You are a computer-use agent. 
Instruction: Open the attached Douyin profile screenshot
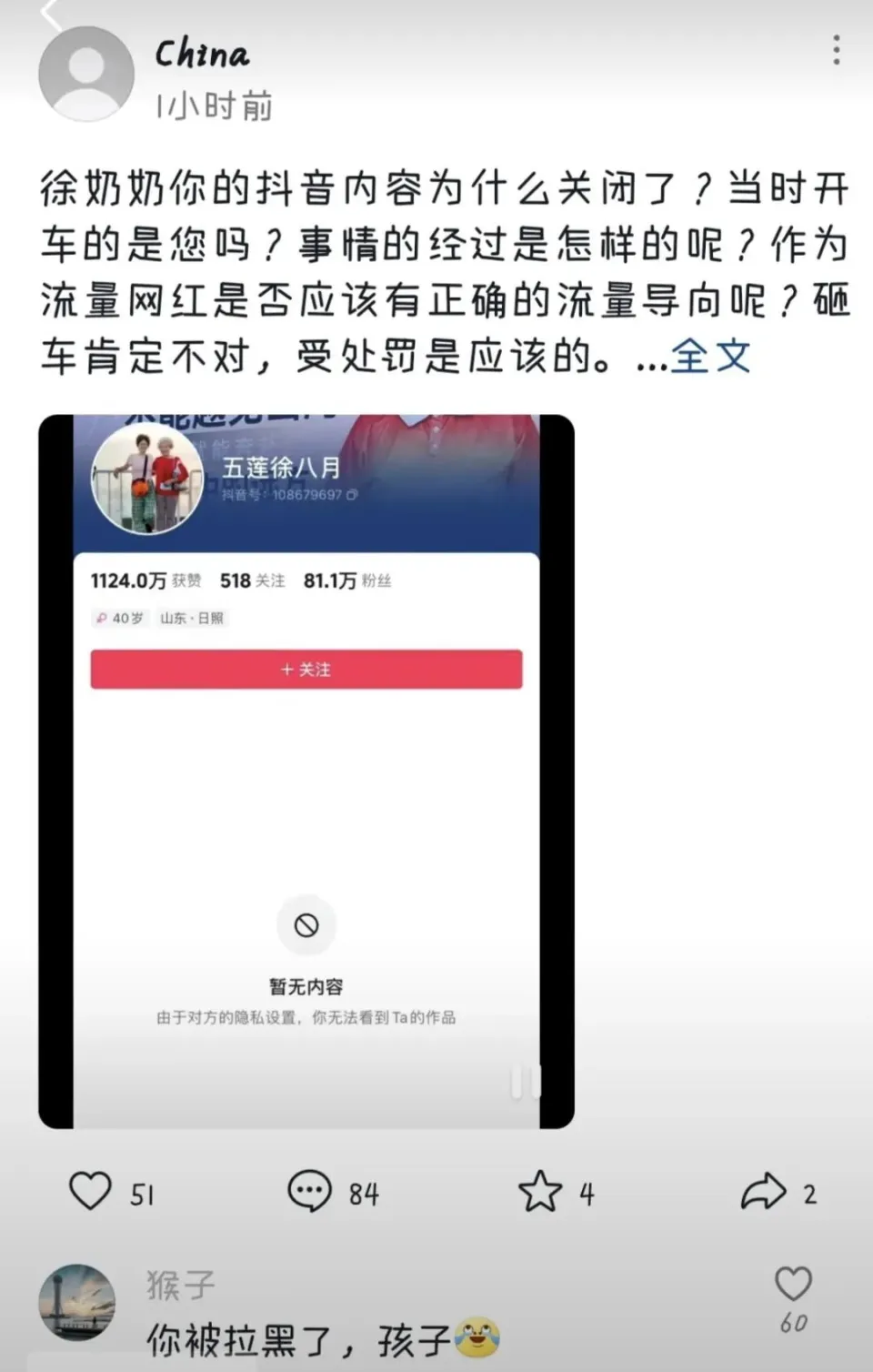pos(306,771)
